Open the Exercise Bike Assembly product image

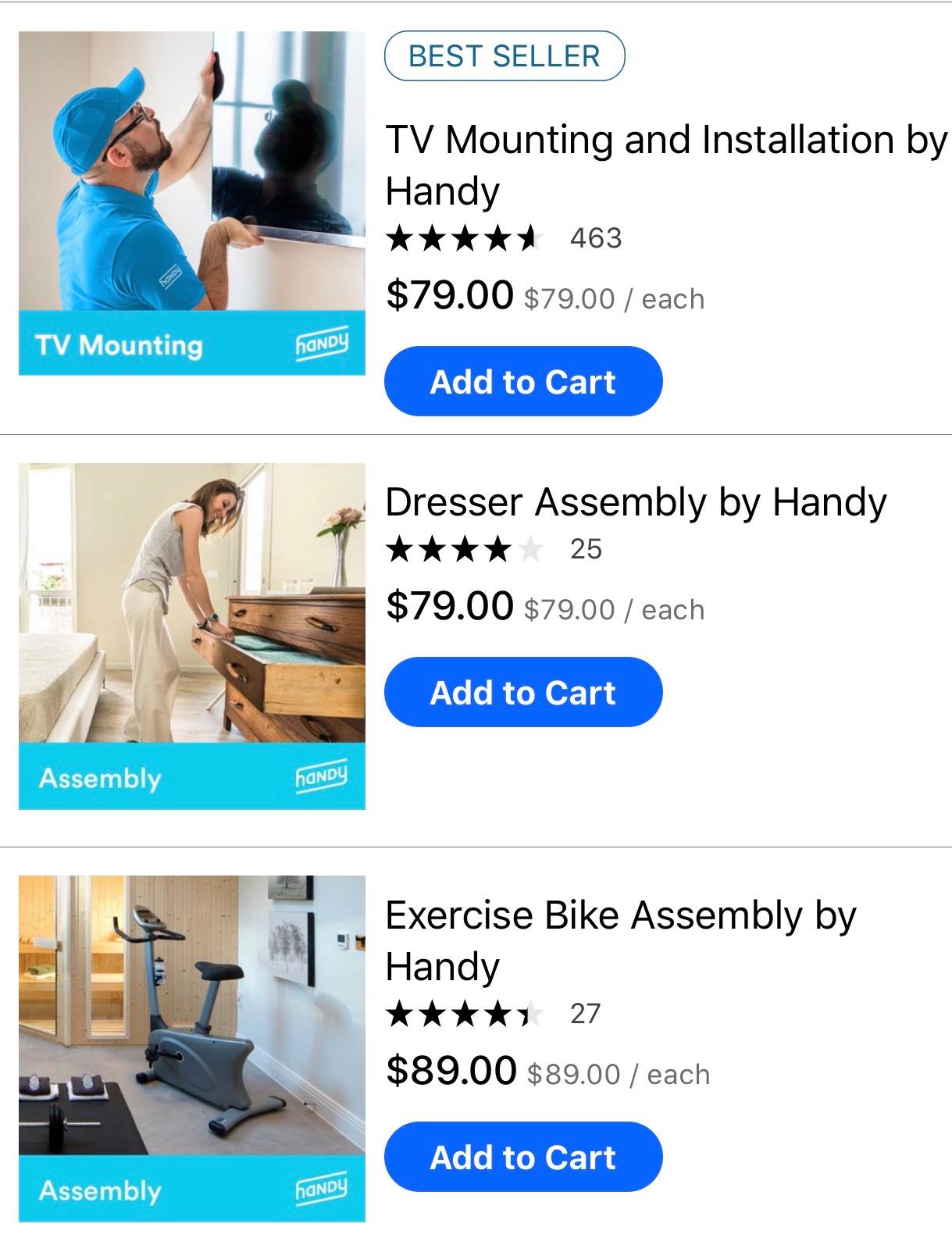[192, 1048]
